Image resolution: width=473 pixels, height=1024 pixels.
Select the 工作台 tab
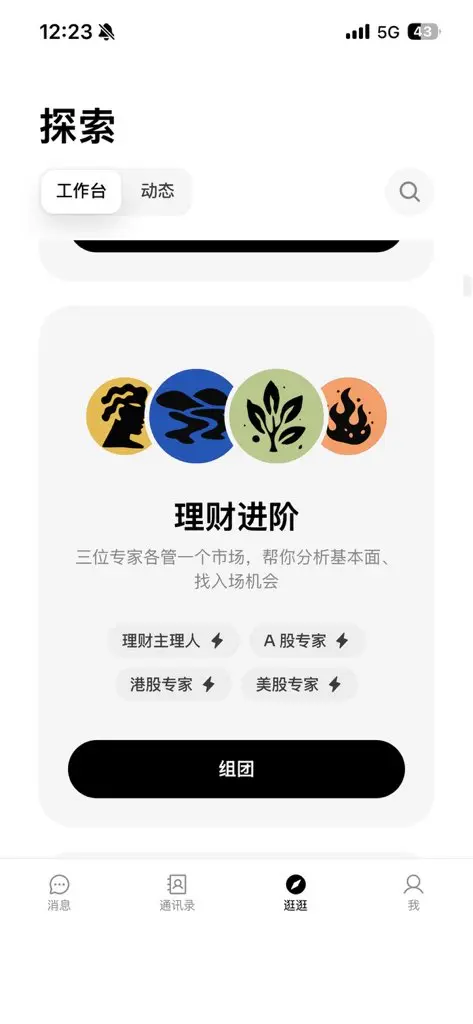click(81, 191)
